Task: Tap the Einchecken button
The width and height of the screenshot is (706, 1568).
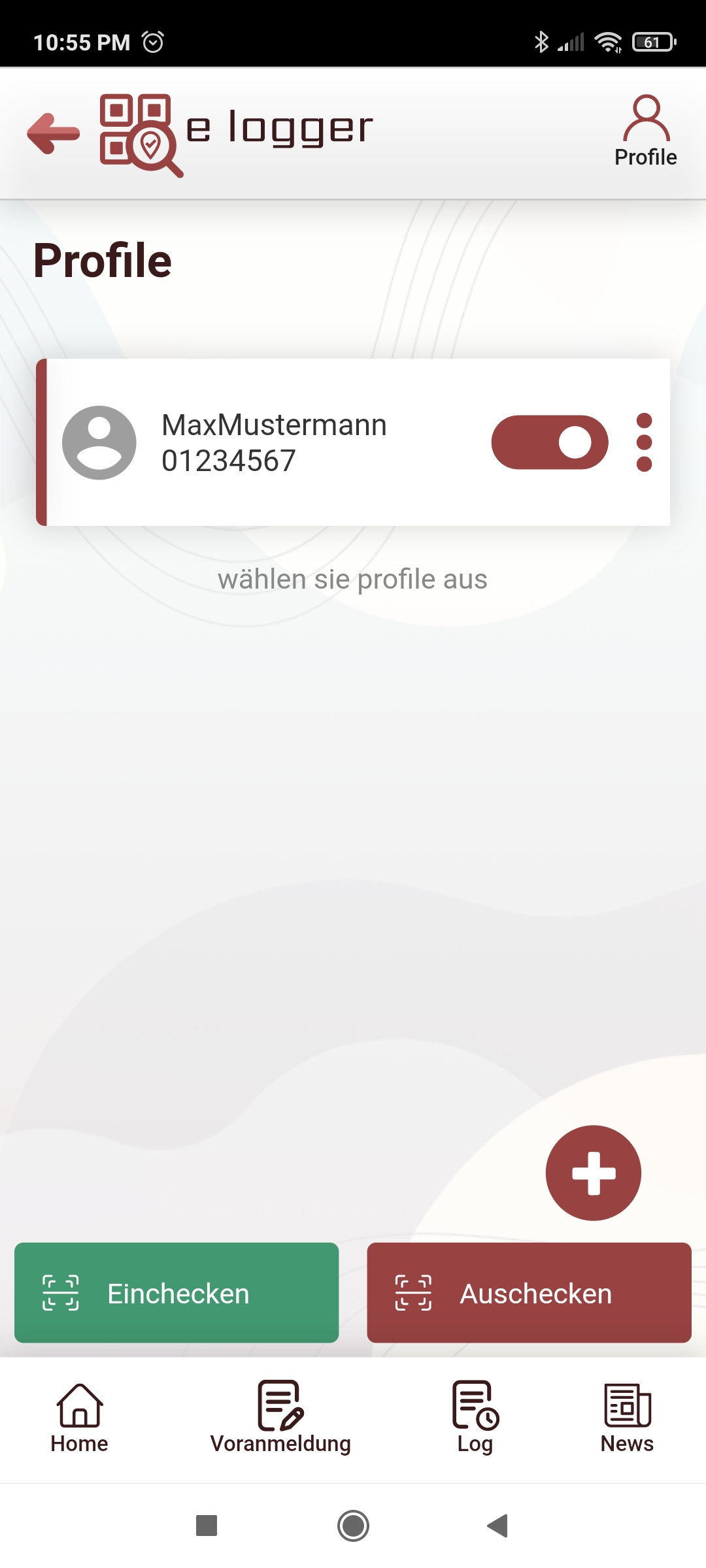Action: [x=176, y=1293]
